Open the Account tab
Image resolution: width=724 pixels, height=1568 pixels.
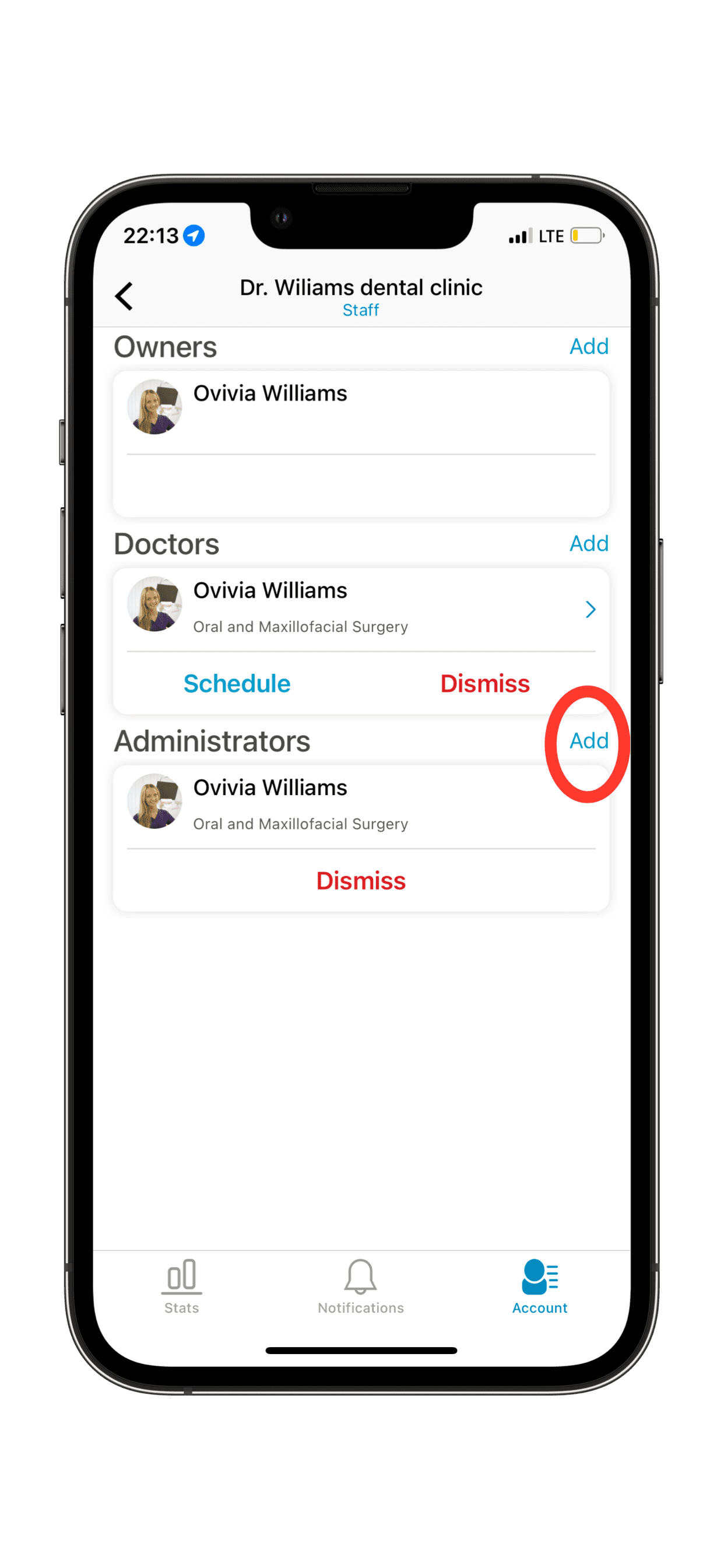click(539, 1286)
